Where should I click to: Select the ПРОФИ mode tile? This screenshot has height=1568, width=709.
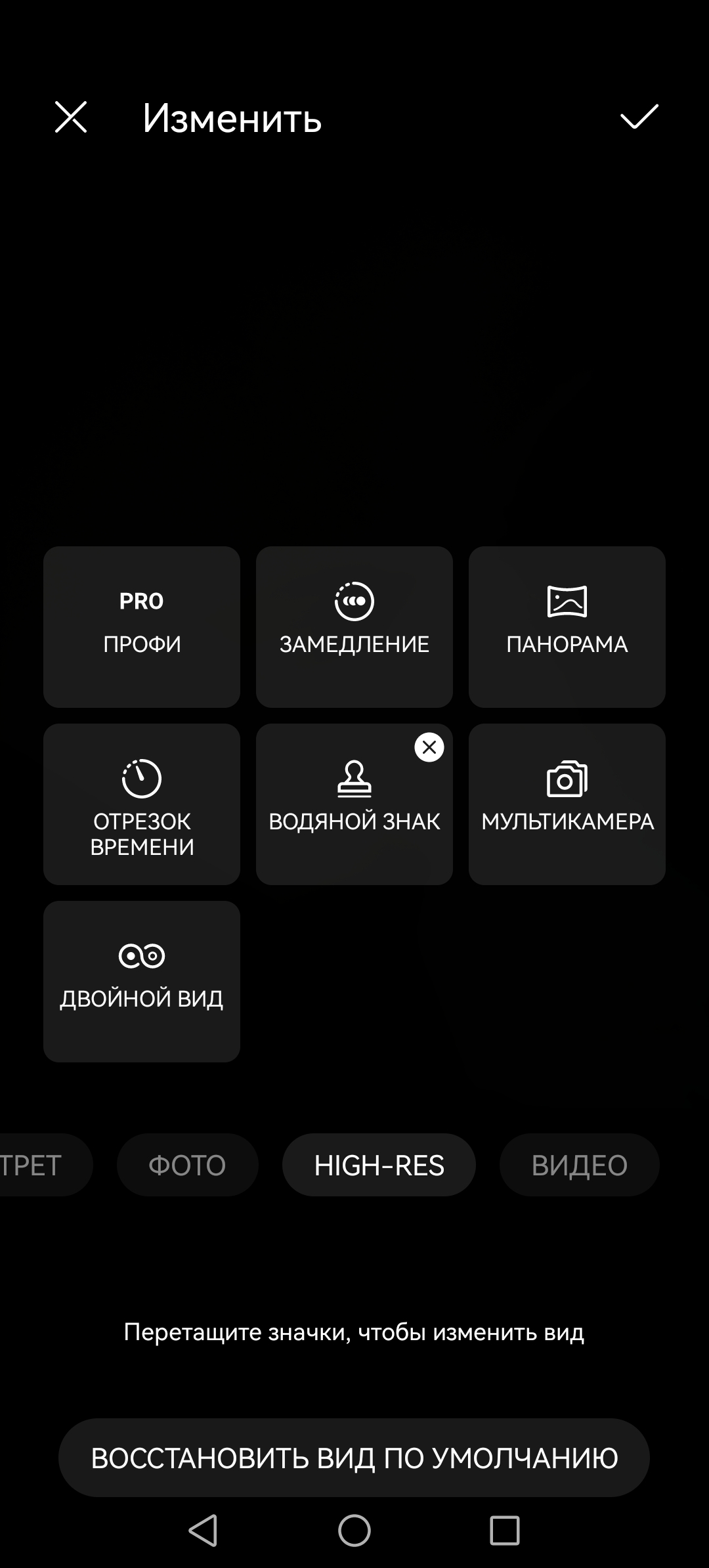click(x=142, y=626)
